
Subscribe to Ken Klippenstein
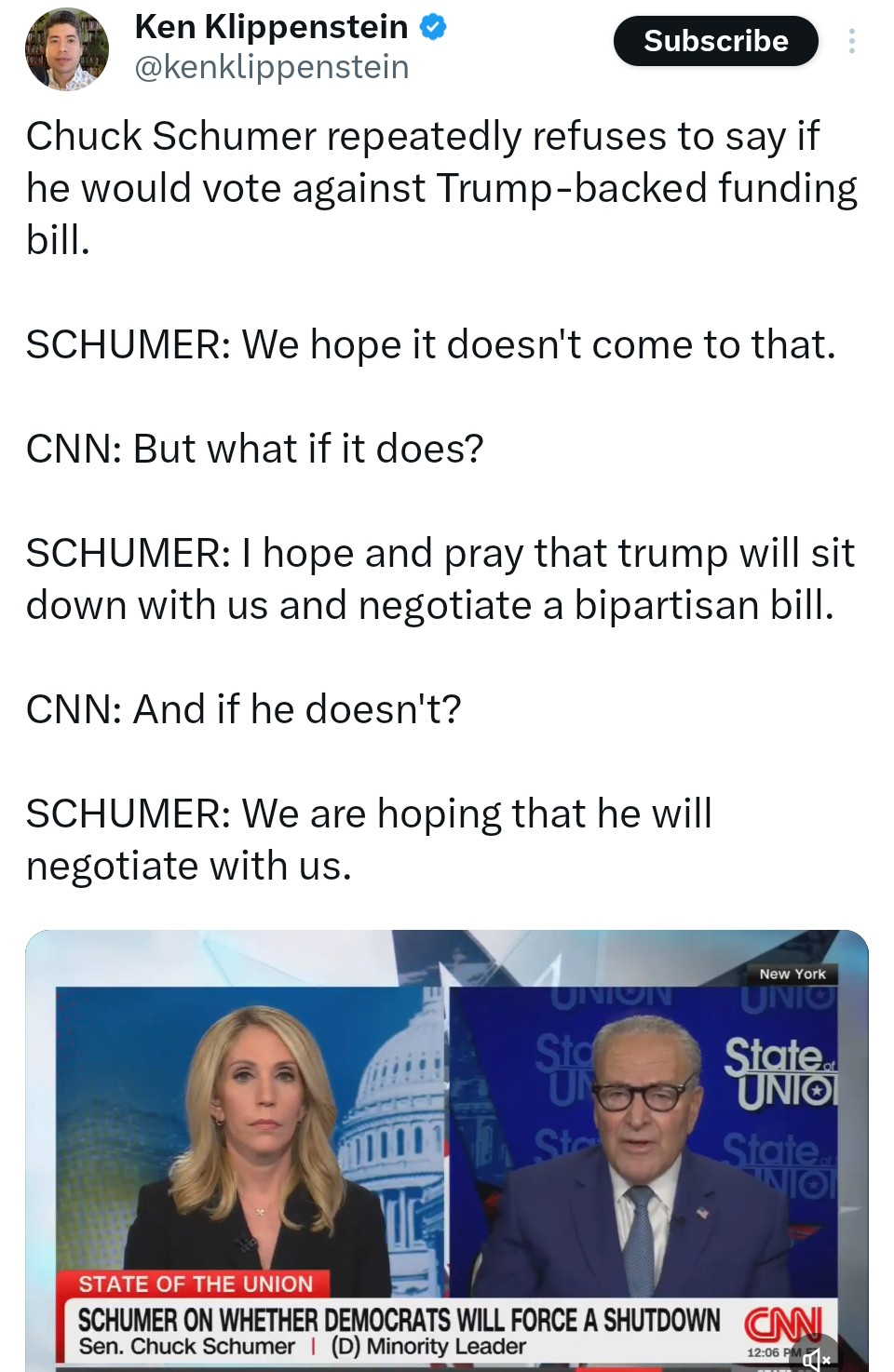coord(715,41)
